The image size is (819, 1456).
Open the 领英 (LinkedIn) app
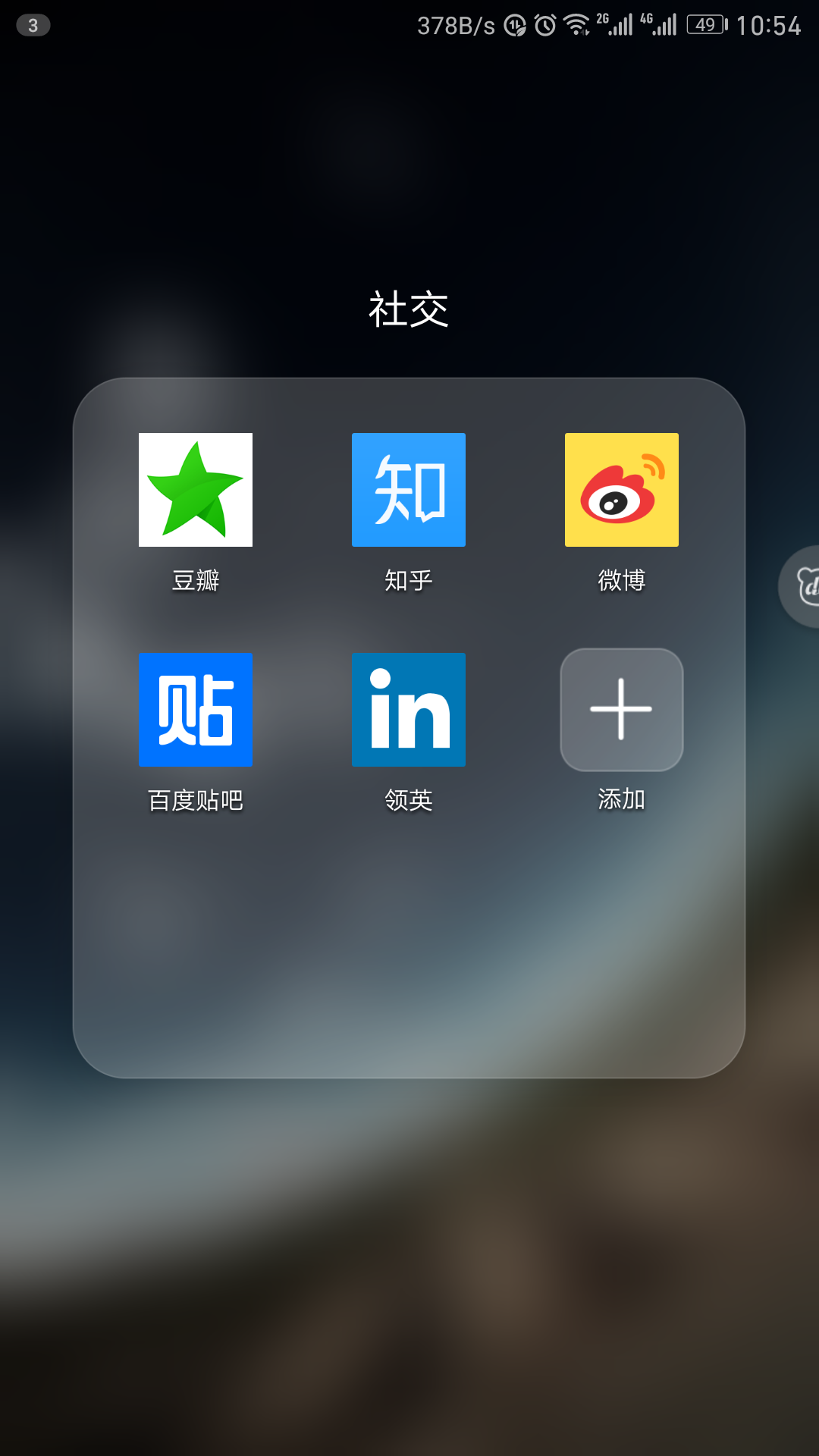tap(409, 710)
